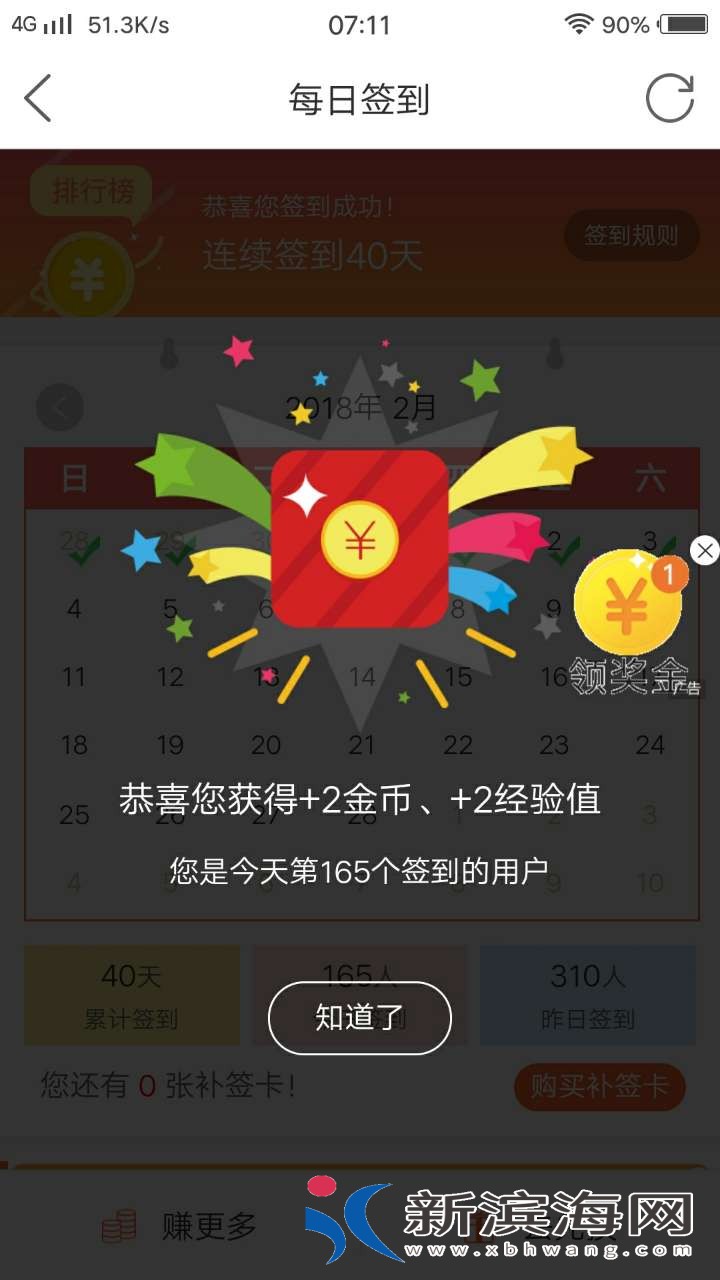Go back using the top-left arrow
720x1280 pixels.
click(38, 99)
